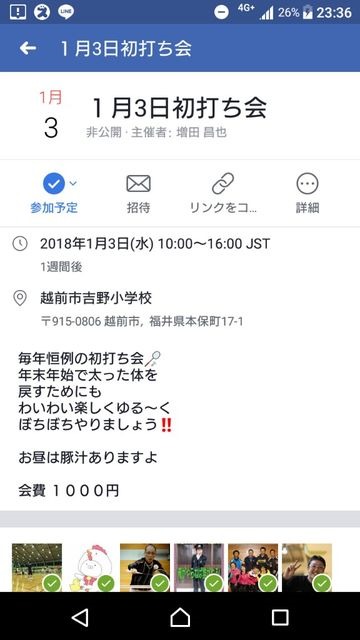
Task: Open the event date and time row
Action: coord(180,255)
